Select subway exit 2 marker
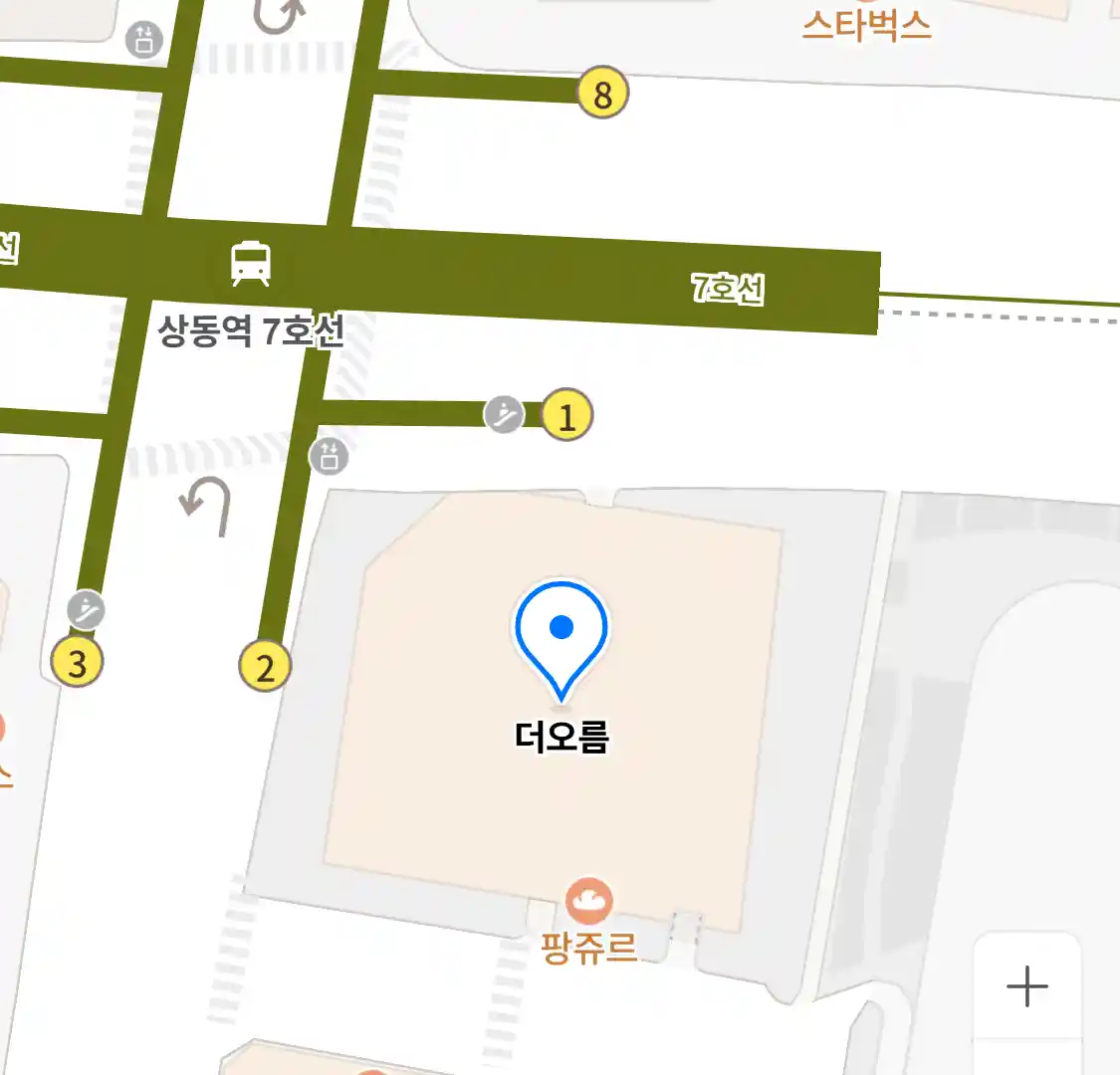This screenshot has width=1120, height=1075. (265, 666)
